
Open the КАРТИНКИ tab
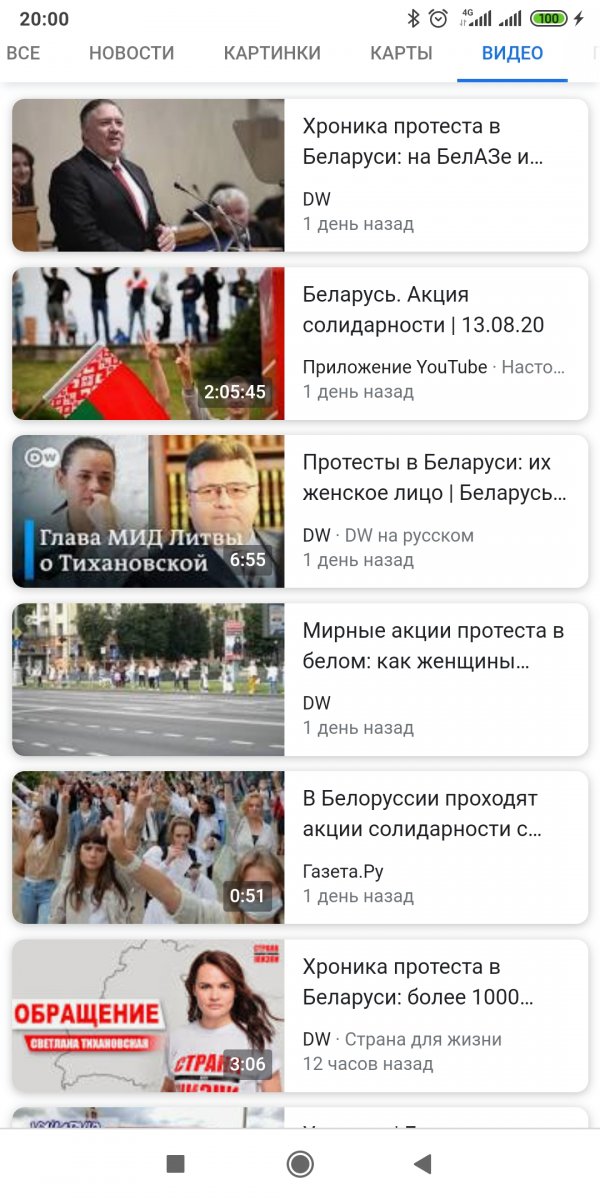[x=272, y=53]
